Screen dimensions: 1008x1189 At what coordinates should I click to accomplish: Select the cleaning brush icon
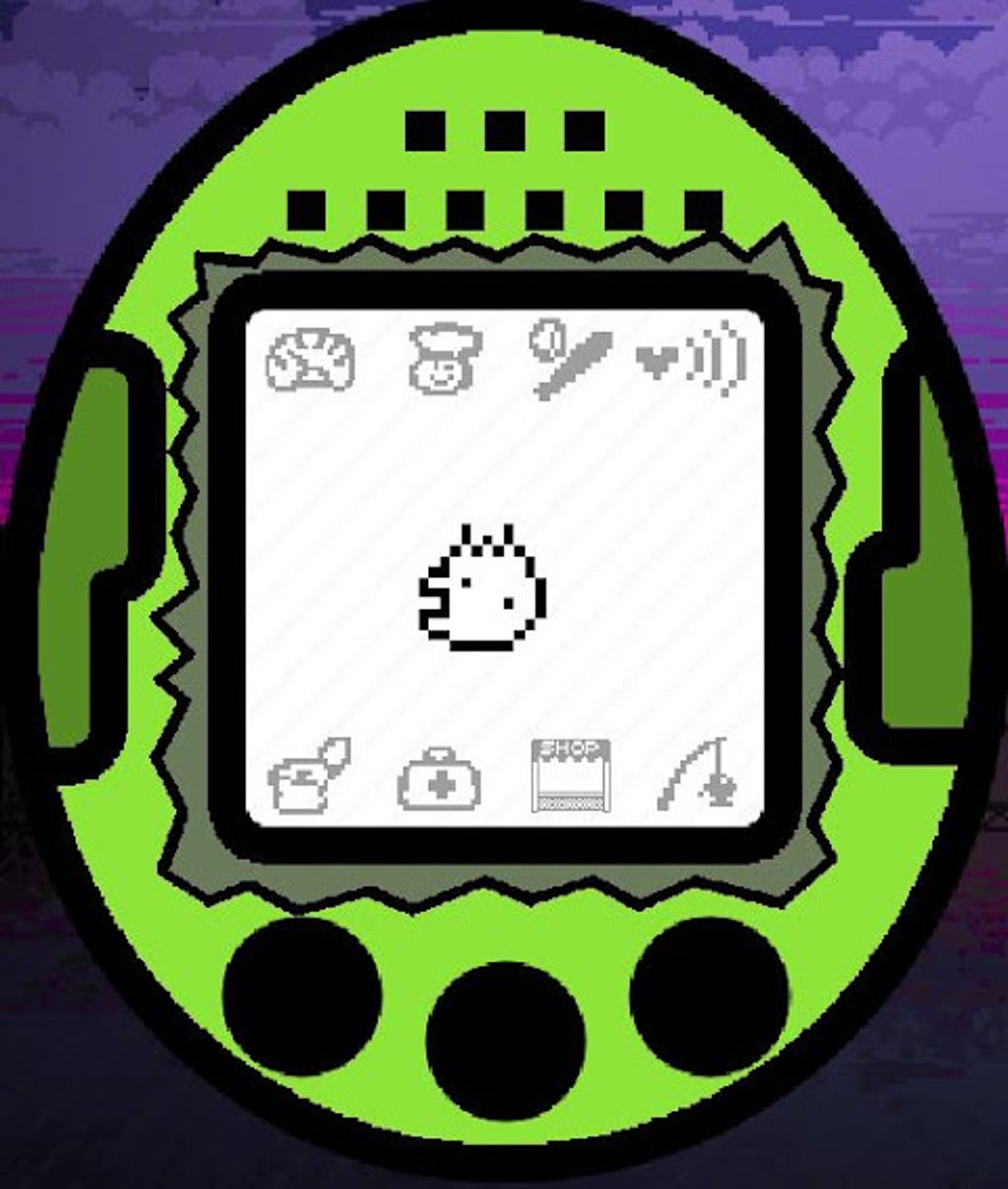[x=309, y=775]
